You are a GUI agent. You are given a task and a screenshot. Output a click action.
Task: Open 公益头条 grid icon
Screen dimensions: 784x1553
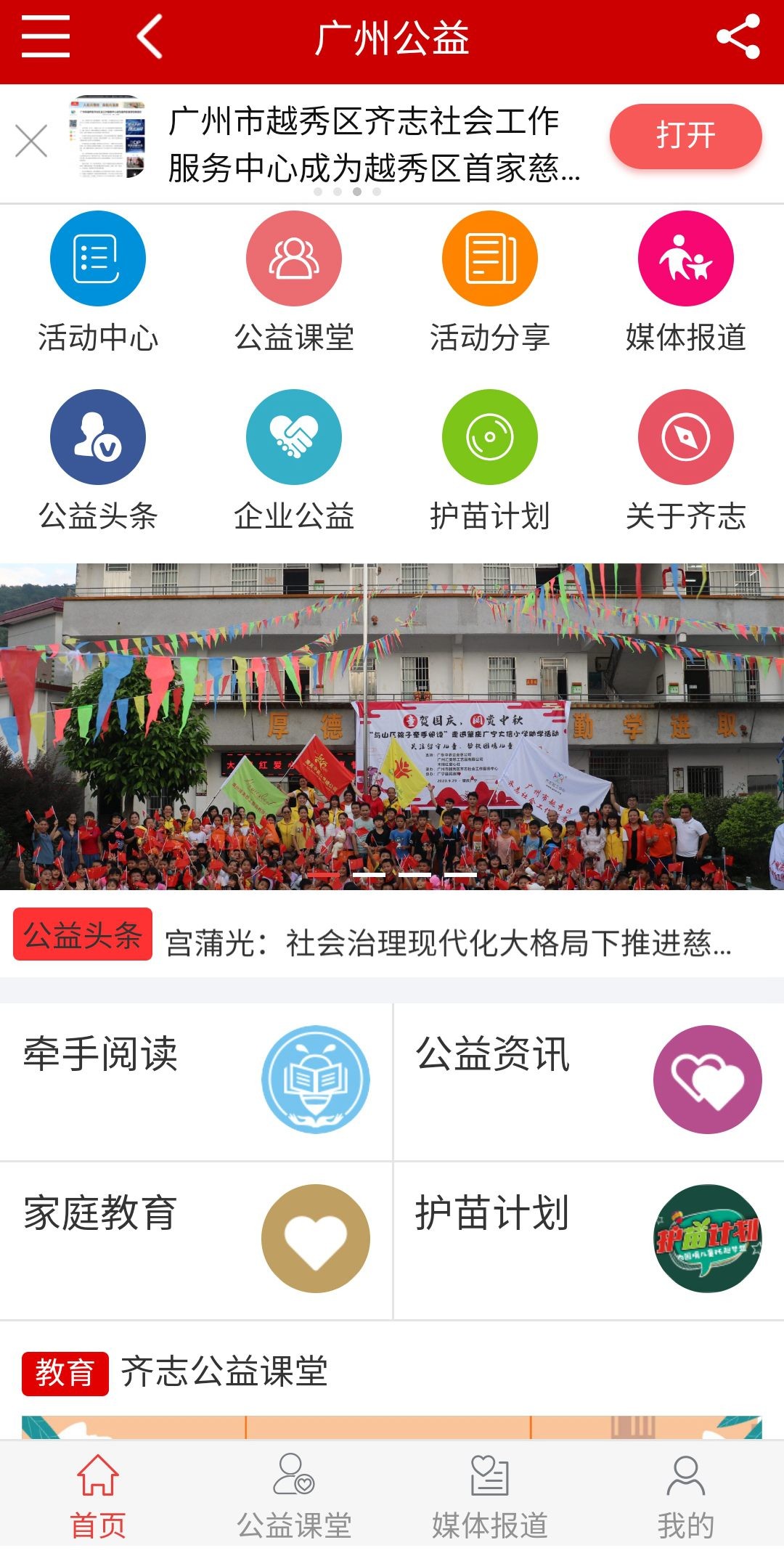(x=98, y=462)
